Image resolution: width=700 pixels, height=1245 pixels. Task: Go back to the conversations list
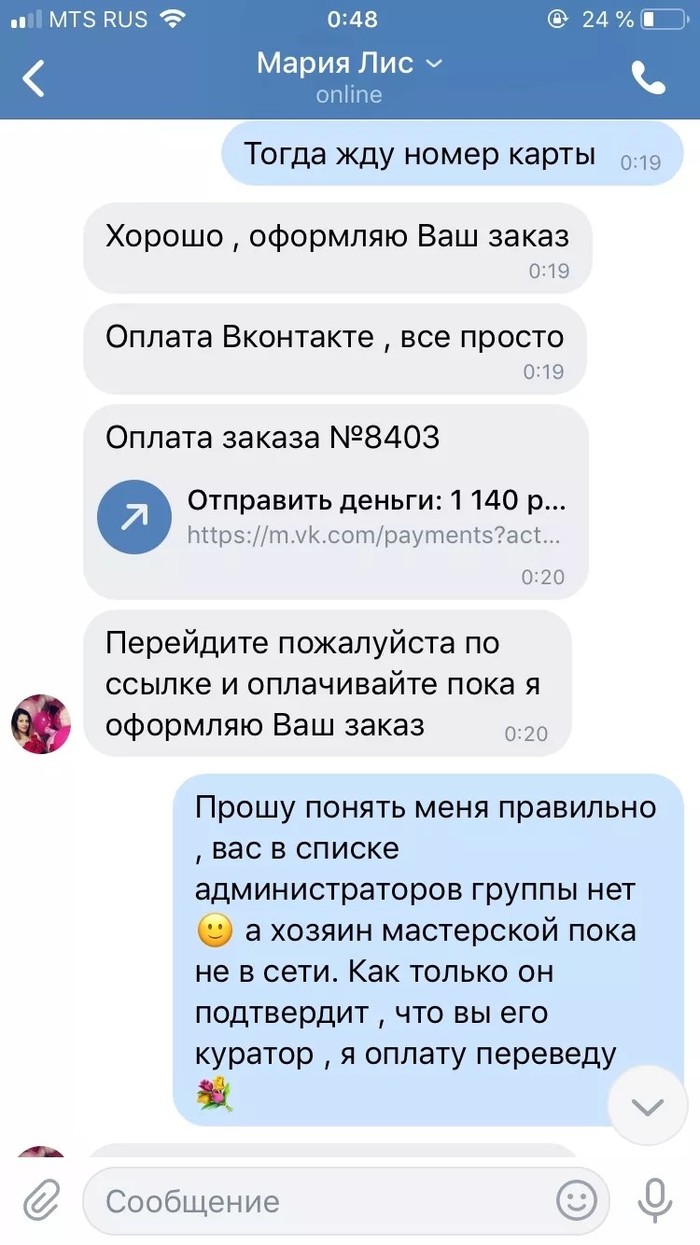(x=34, y=78)
